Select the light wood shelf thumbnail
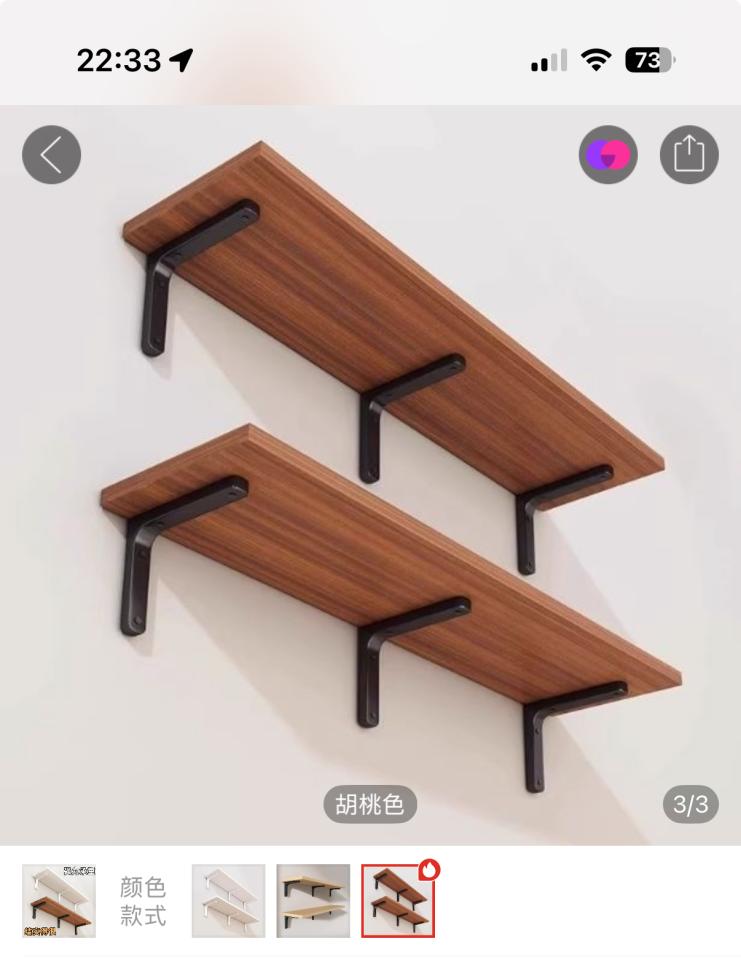This screenshot has height=960, width=741. click(313, 901)
